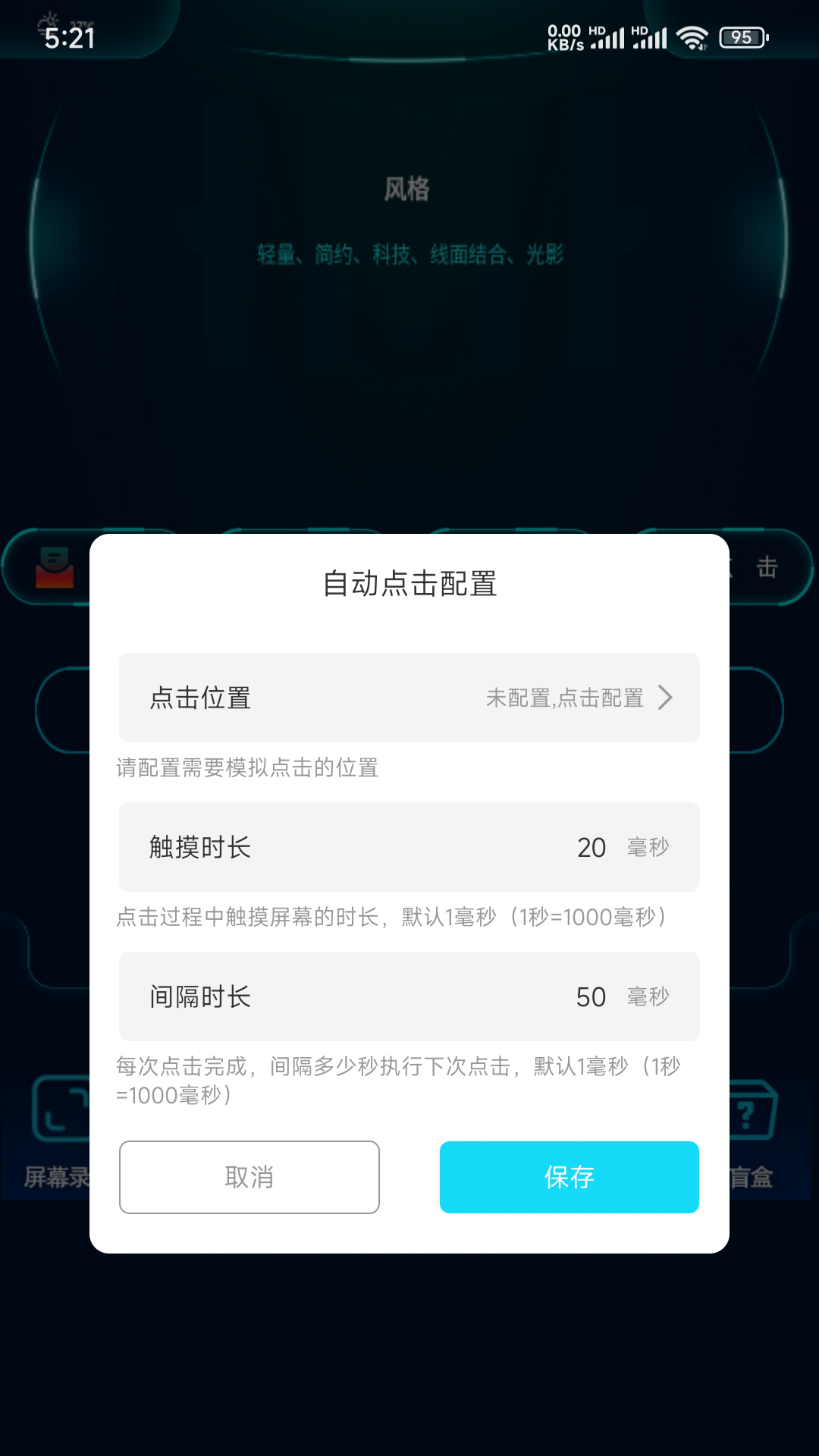Click the 取消 button to cancel

click(249, 1177)
